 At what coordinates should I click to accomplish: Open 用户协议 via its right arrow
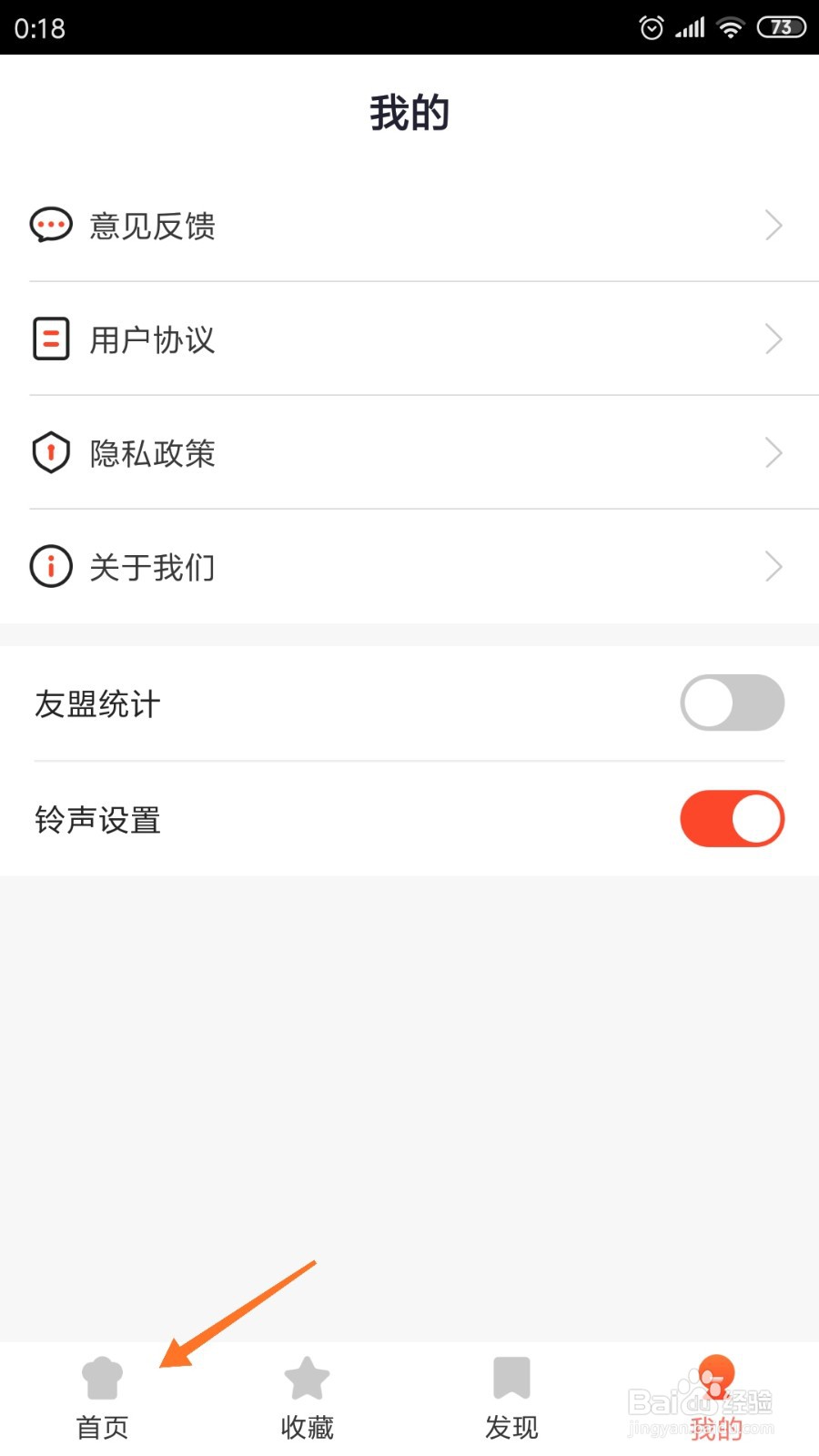pyautogui.click(x=772, y=339)
